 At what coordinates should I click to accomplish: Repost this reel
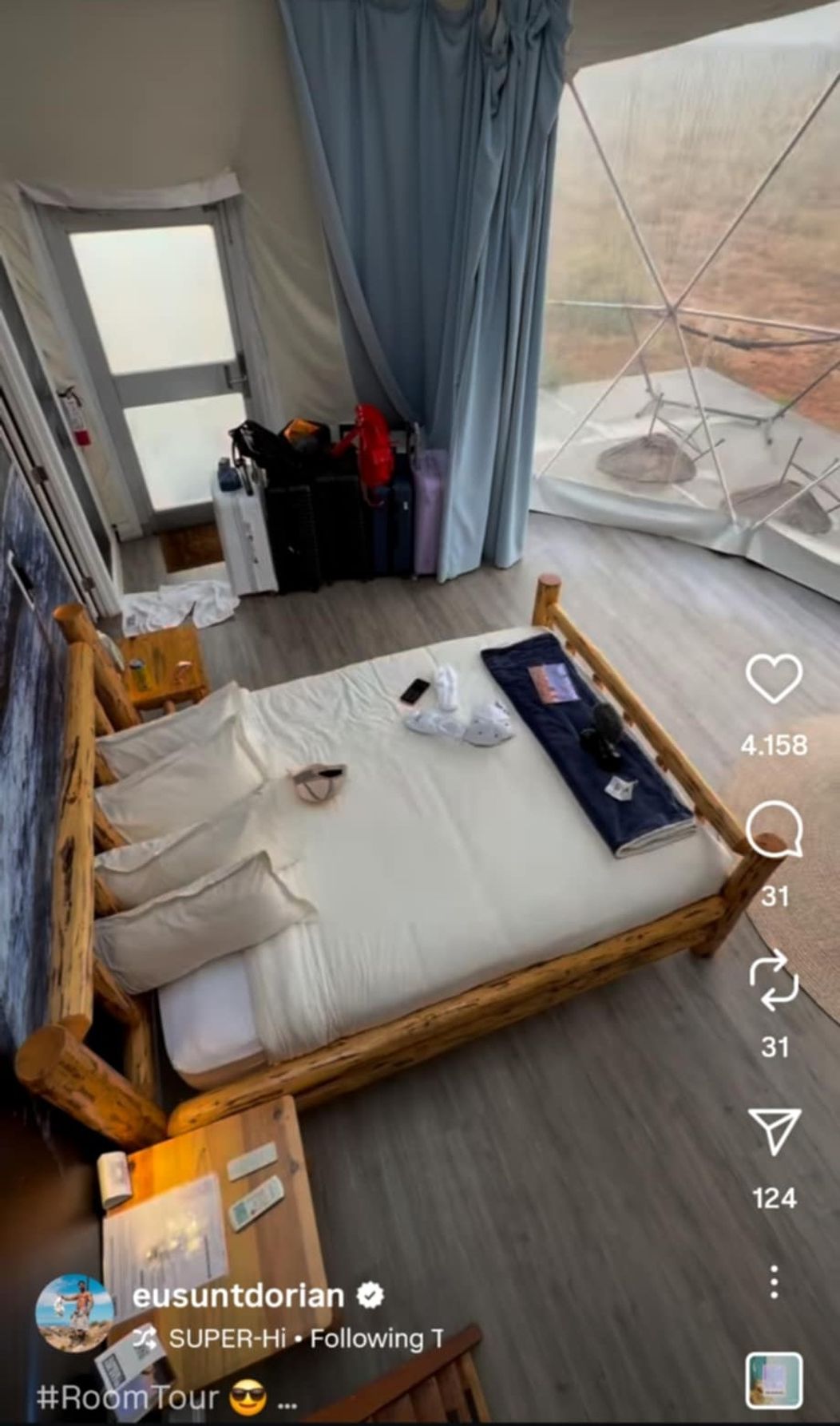[x=774, y=980]
